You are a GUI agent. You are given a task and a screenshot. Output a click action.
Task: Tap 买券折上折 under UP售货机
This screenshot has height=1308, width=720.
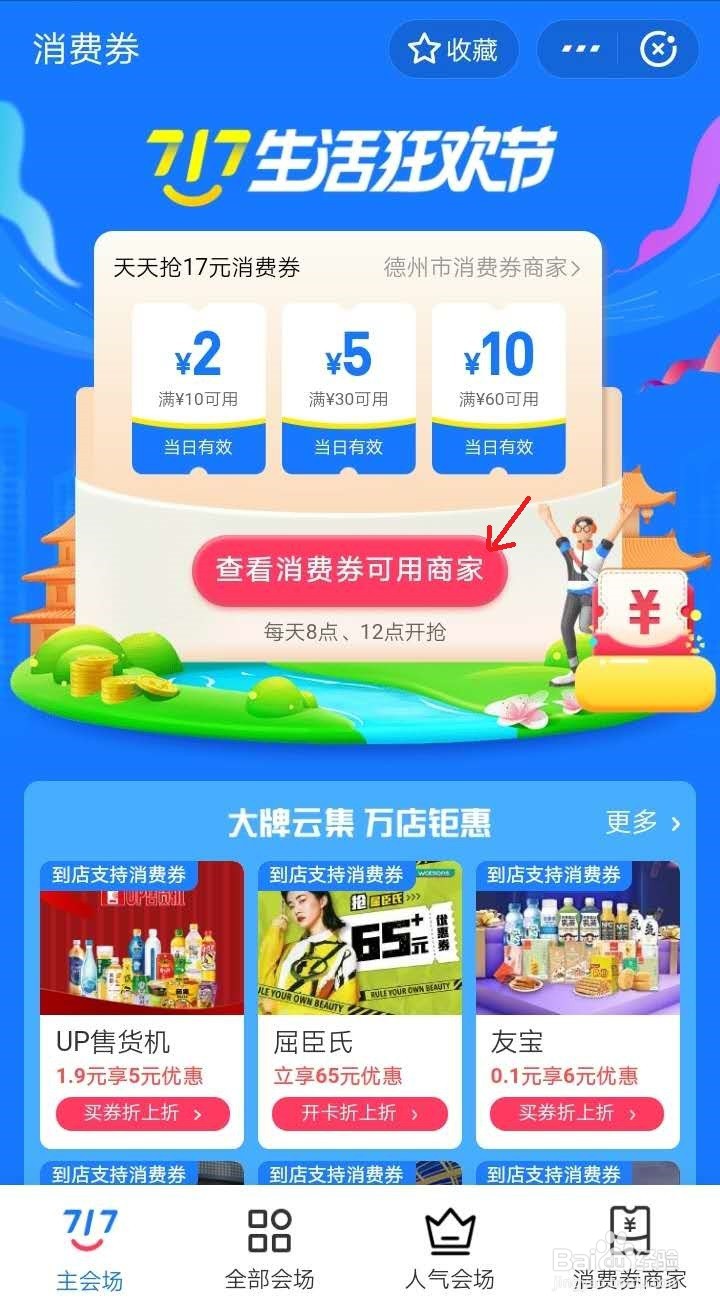tap(141, 1114)
